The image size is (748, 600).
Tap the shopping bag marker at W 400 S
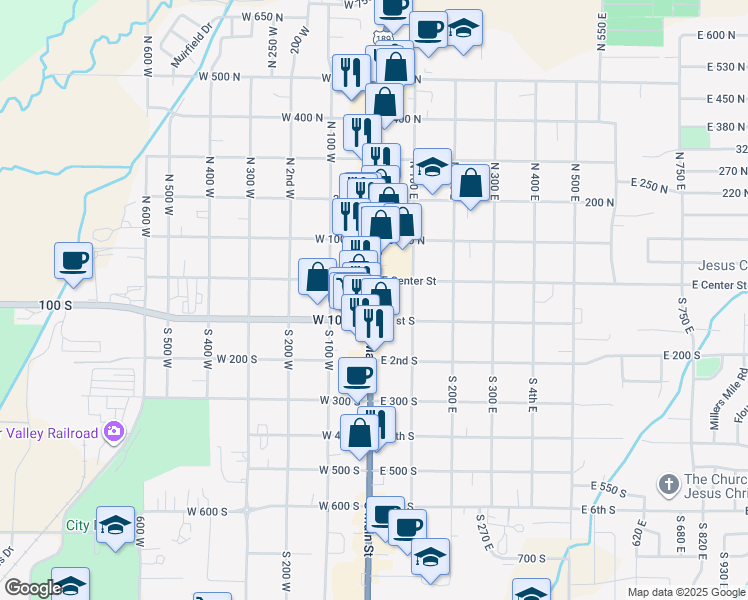(x=361, y=432)
